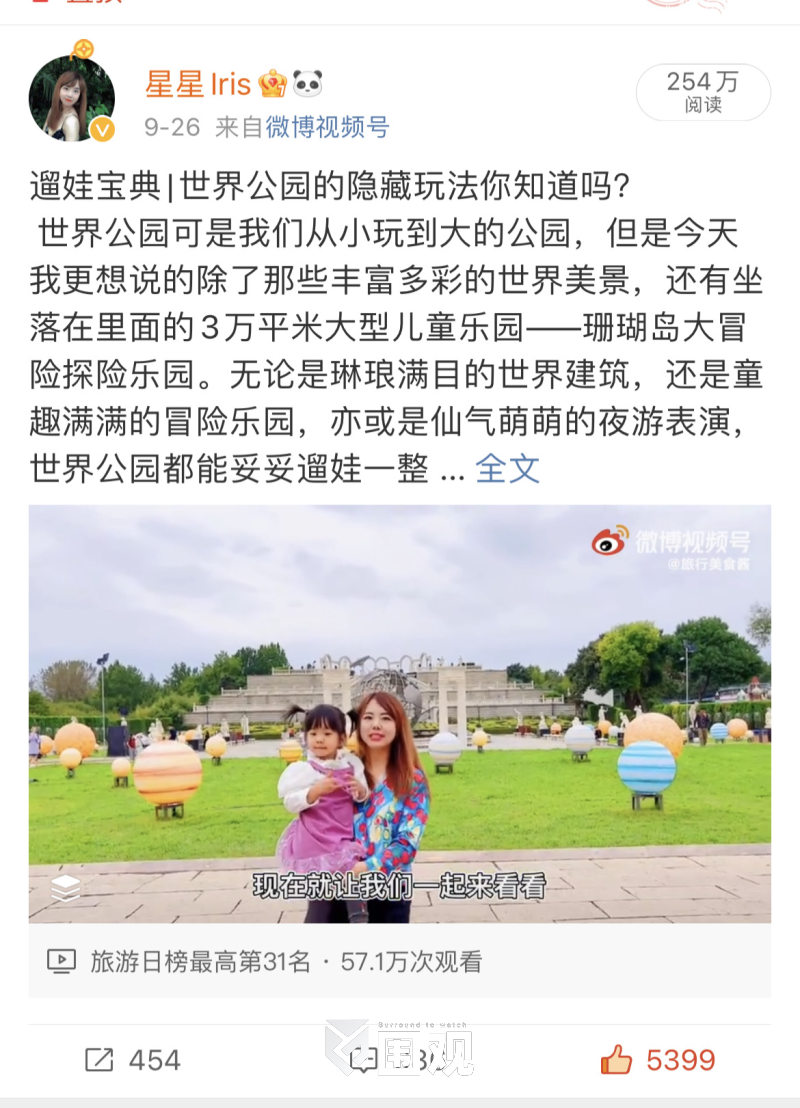Expand the post with 全文
800x1108 pixels.
[507, 468]
